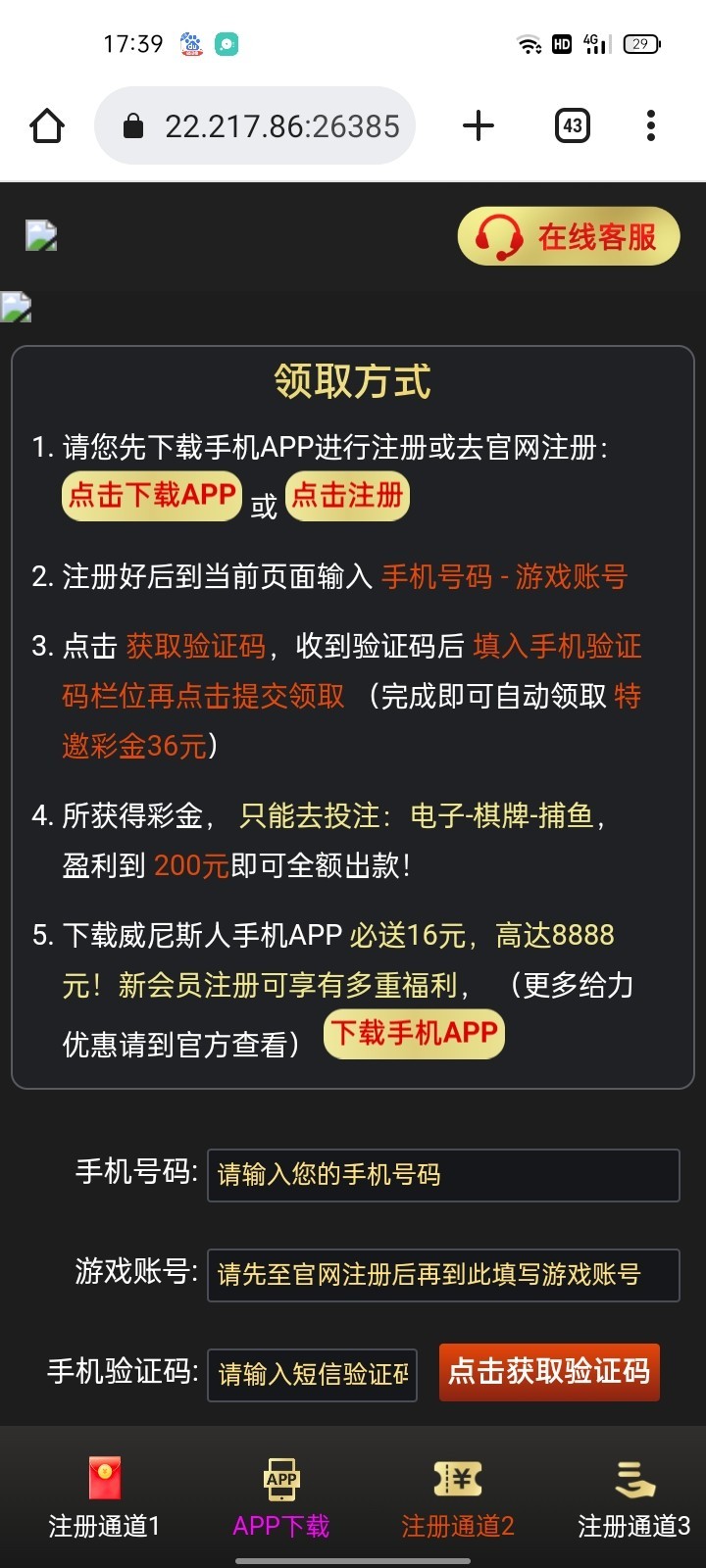This screenshot has height=1568, width=706.
Task: Show the 43 open tabs
Action: pyautogui.click(x=573, y=125)
